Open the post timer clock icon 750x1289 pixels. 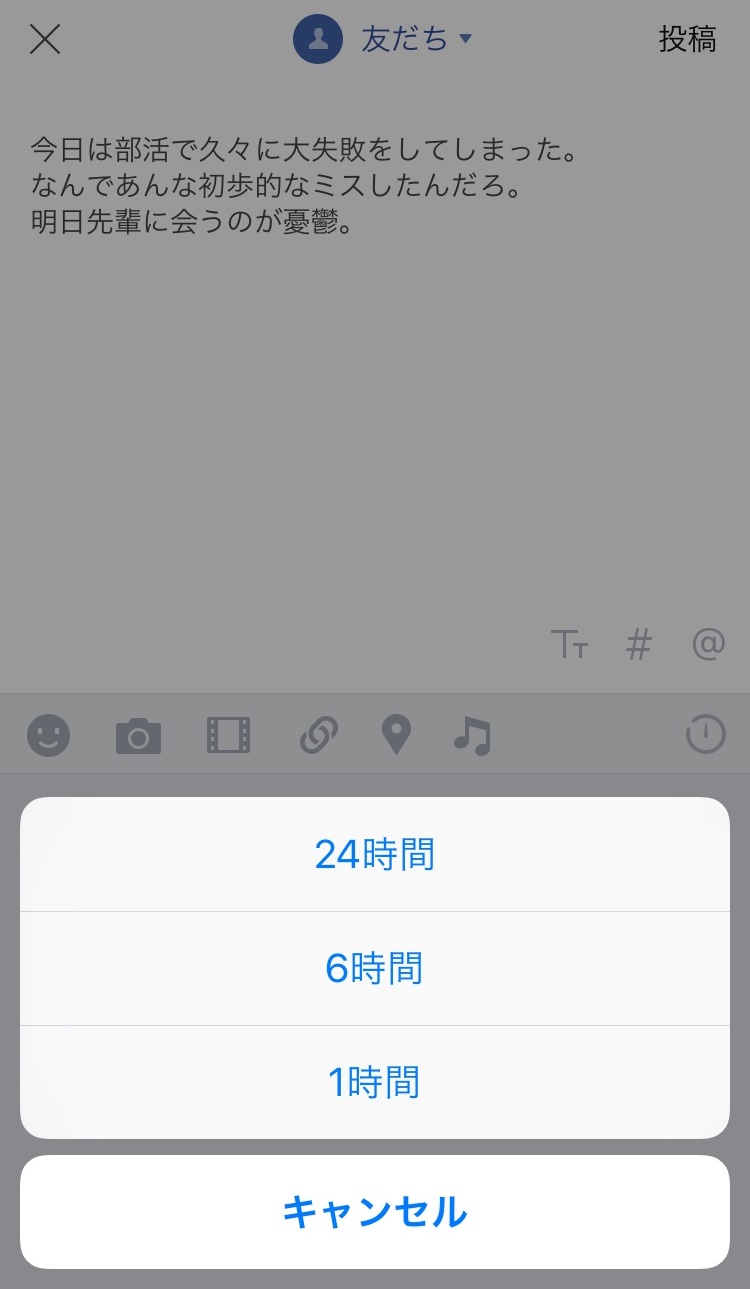click(x=705, y=735)
